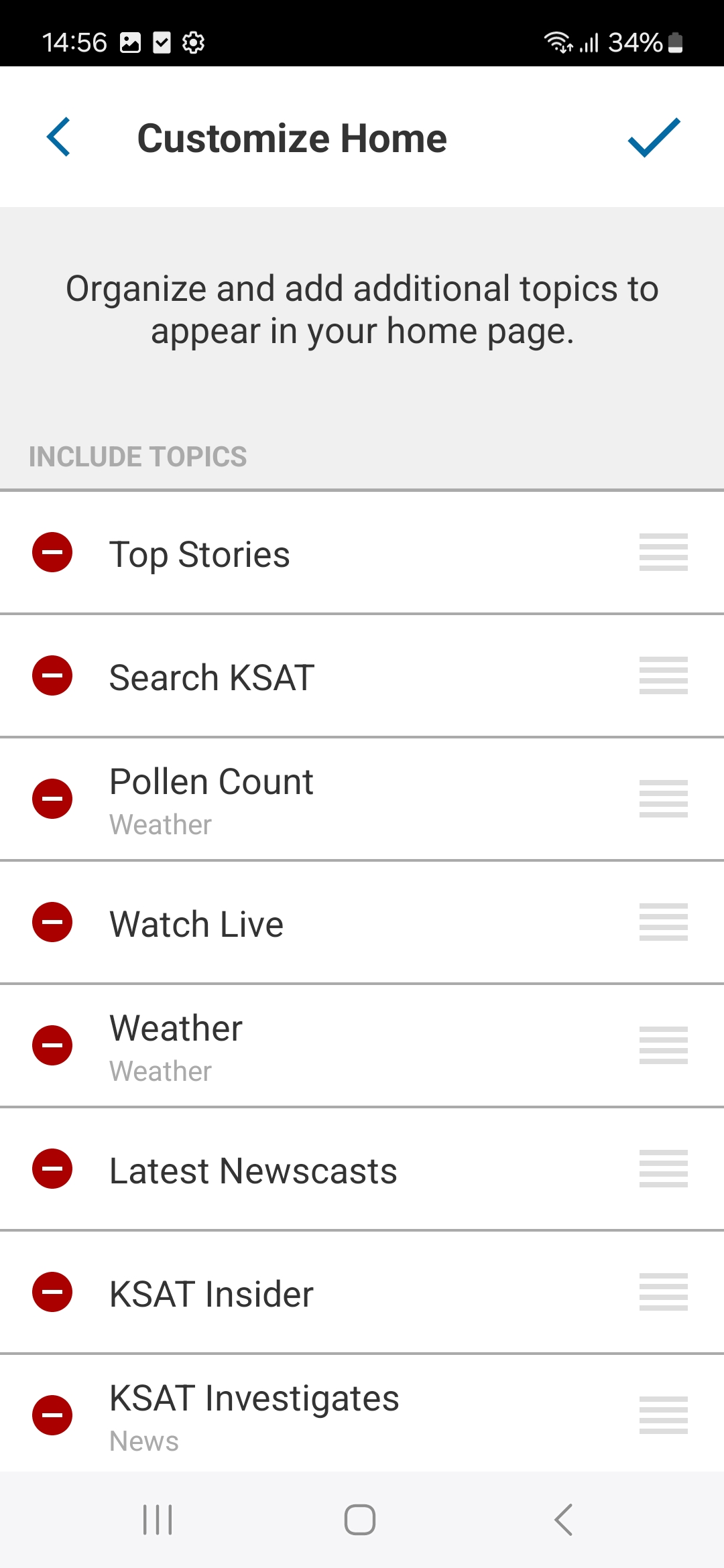The height and width of the screenshot is (1568, 724).
Task: Go to the home screen
Action: (360, 1520)
